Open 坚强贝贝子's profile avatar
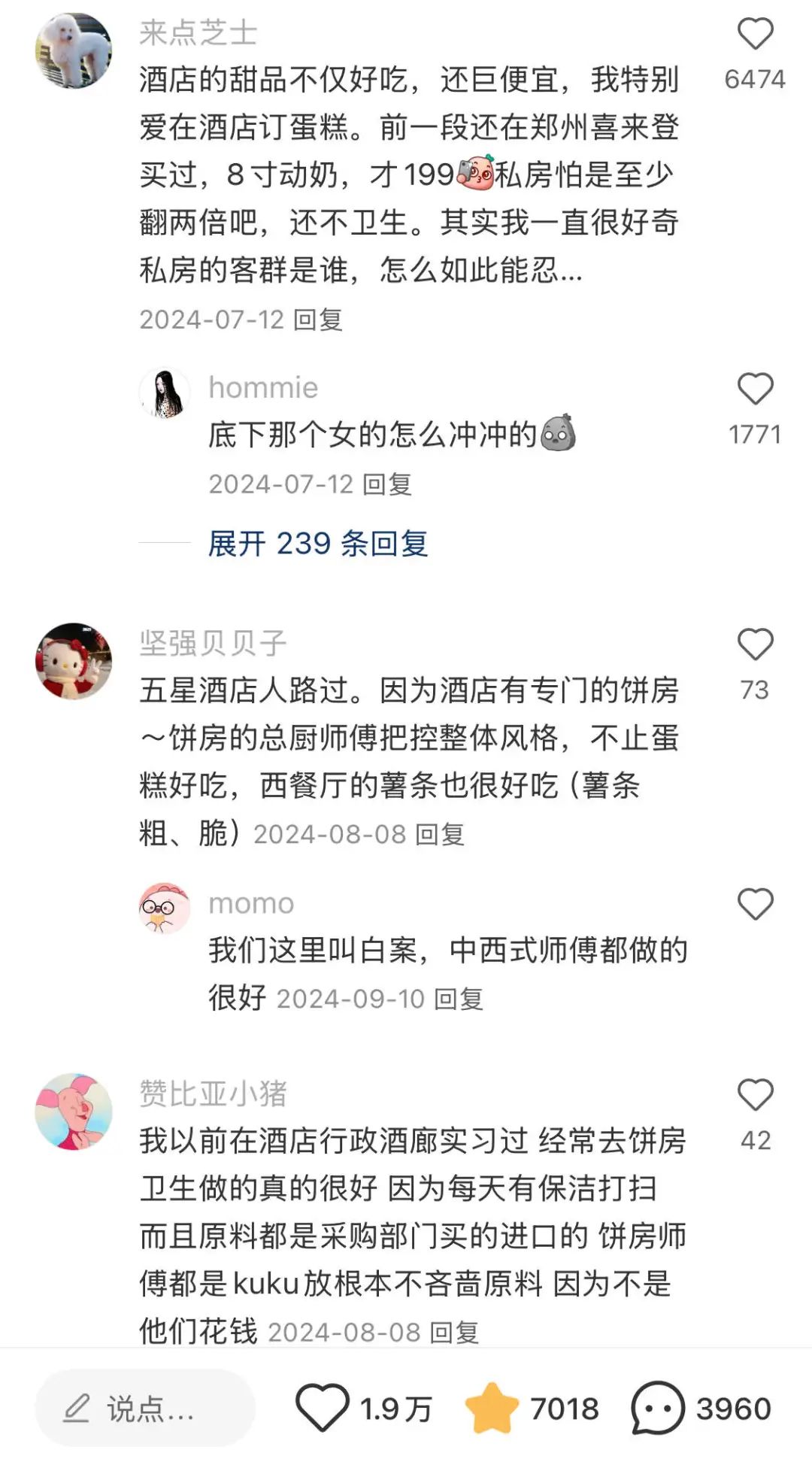This screenshot has height=1480, width=812. point(74,660)
